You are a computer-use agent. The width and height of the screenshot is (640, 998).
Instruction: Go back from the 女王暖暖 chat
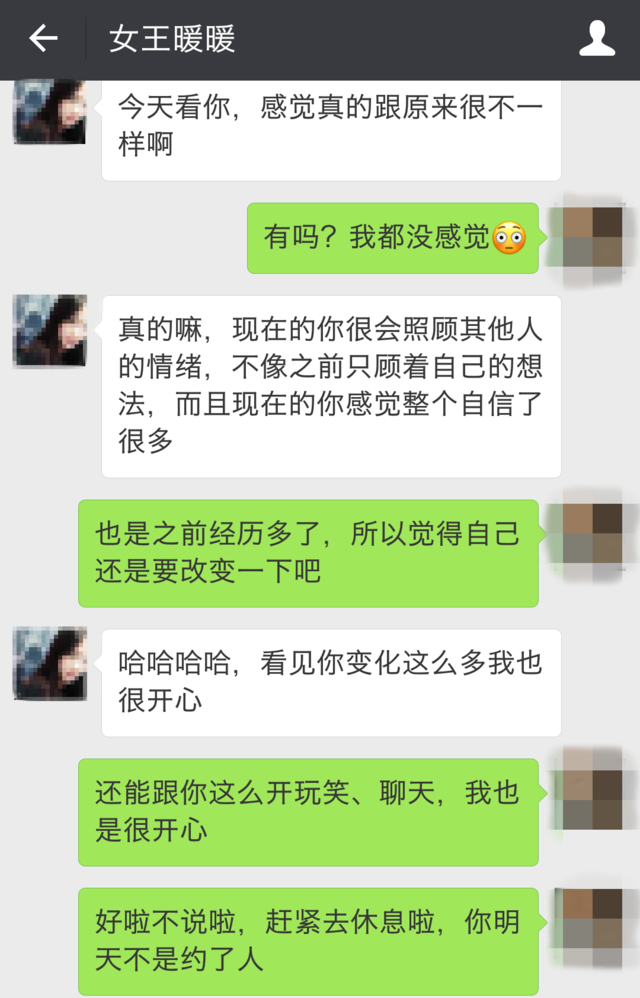[43, 39]
